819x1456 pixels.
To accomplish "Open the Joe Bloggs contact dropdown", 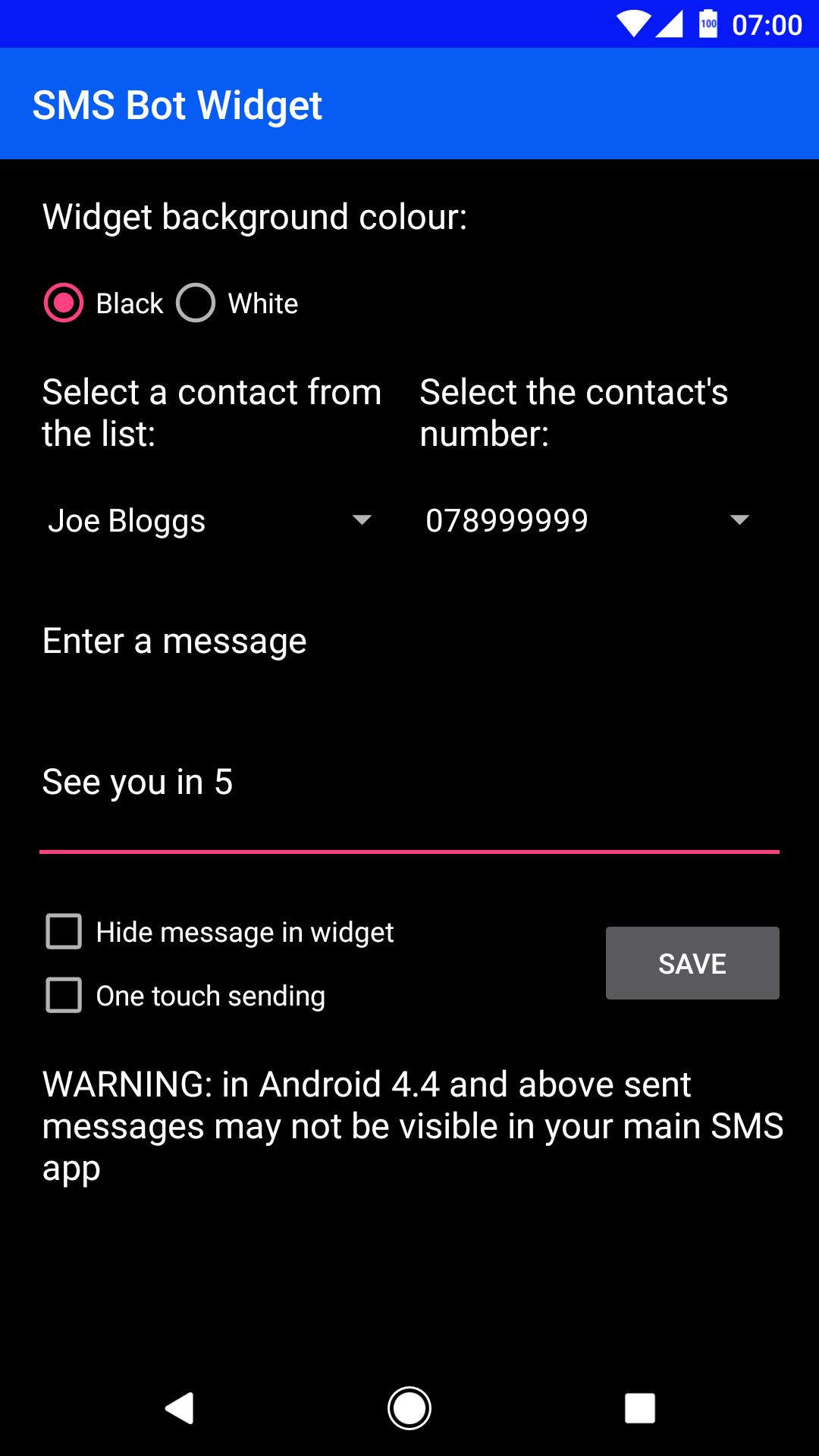I will (205, 521).
